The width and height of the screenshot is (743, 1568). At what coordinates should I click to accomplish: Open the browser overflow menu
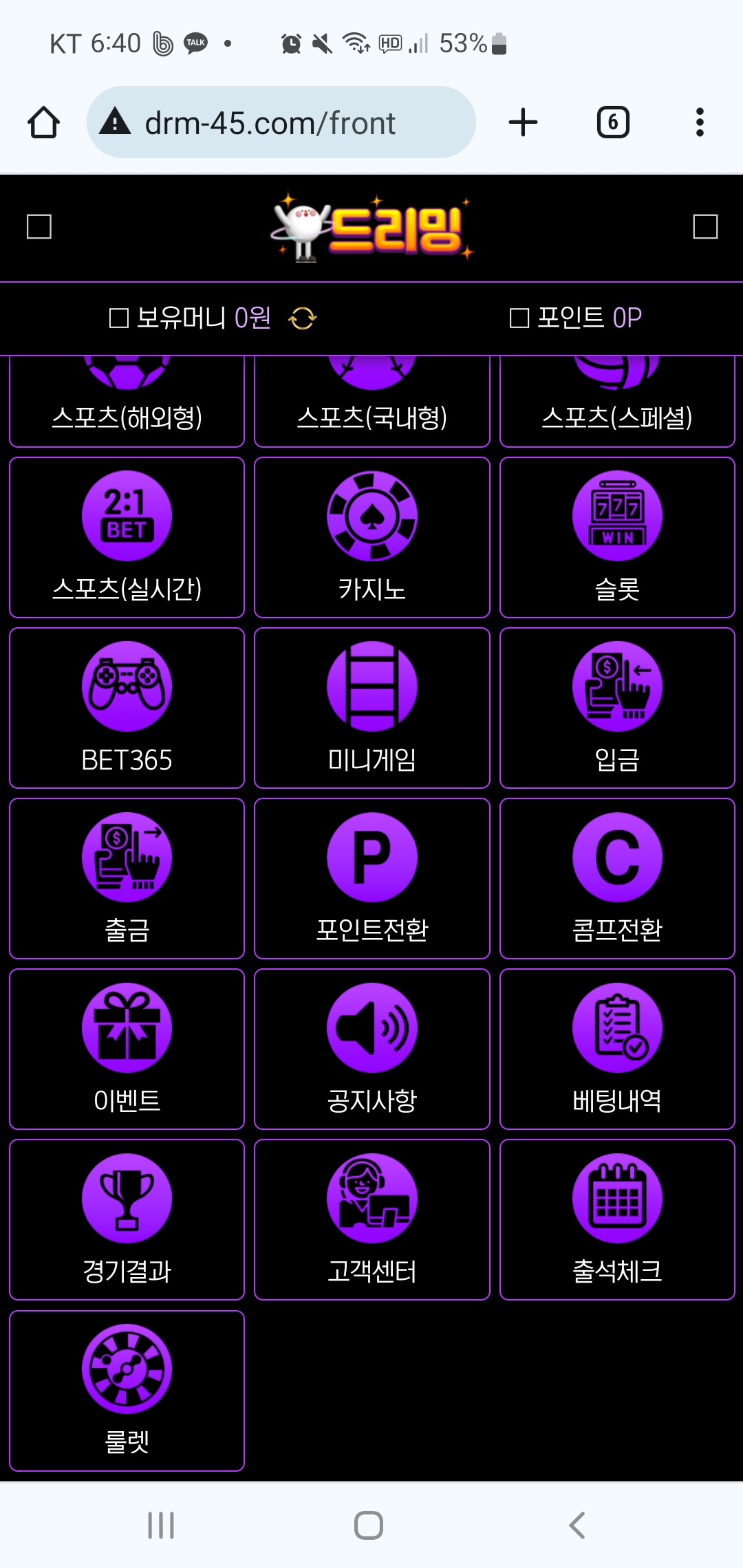coord(700,122)
